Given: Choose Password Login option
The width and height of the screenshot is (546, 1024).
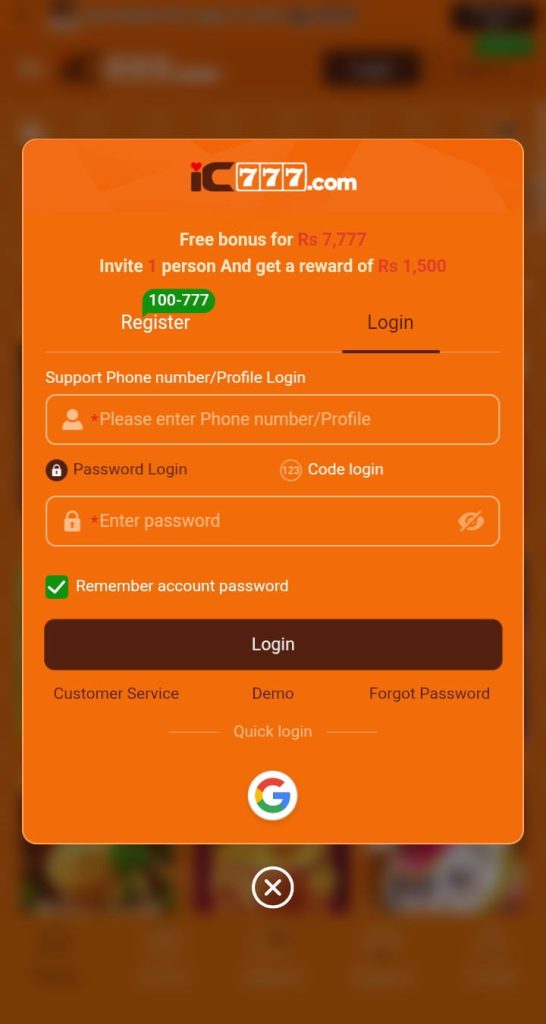Looking at the screenshot, I should pos(117,470).
